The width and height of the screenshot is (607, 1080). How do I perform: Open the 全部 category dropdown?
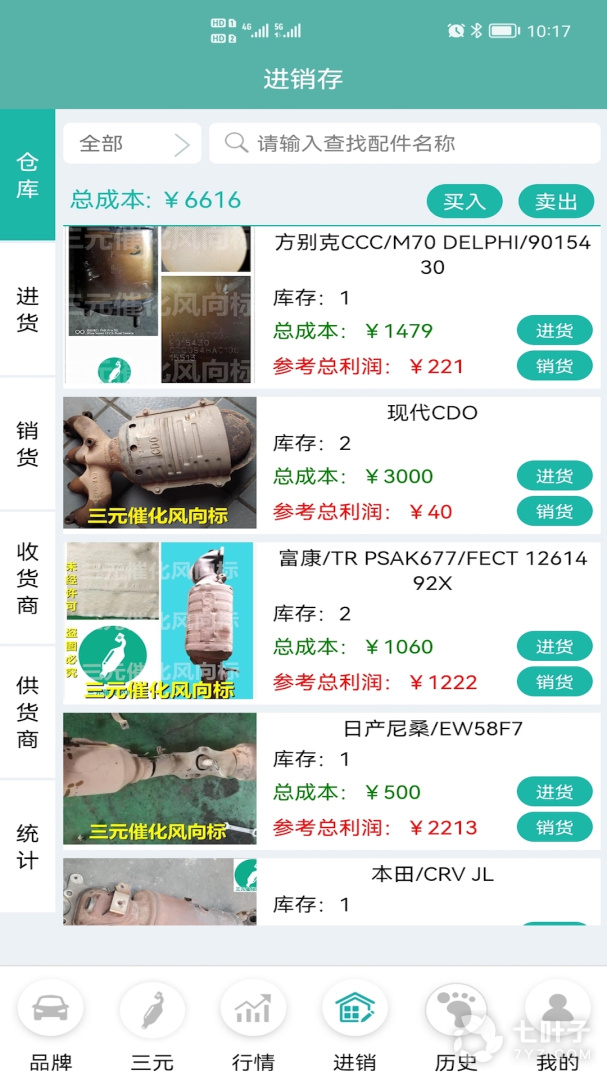coord(132,144)
